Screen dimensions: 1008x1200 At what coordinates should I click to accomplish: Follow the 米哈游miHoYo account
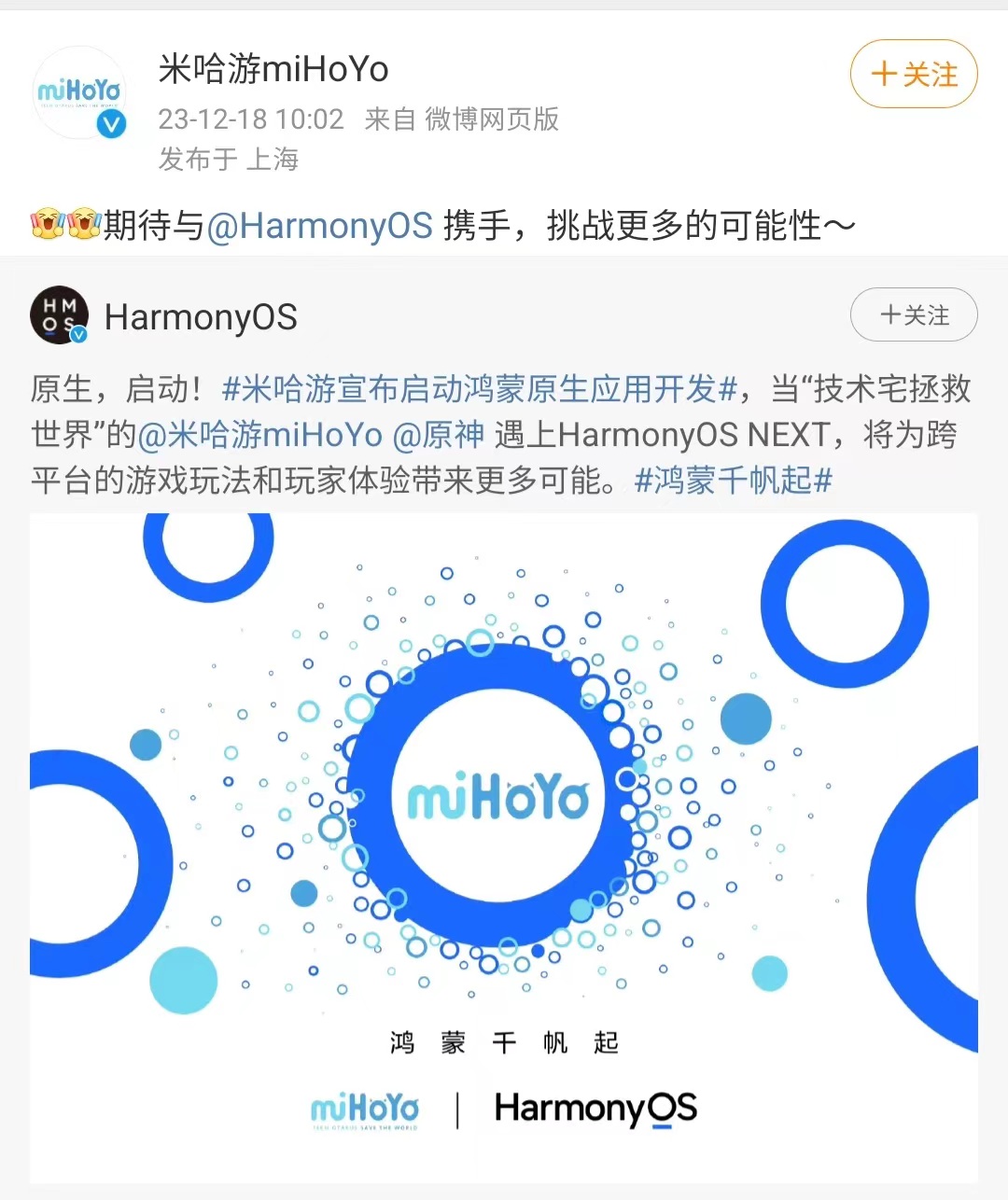pyautogui.click(x=913, y=75)
